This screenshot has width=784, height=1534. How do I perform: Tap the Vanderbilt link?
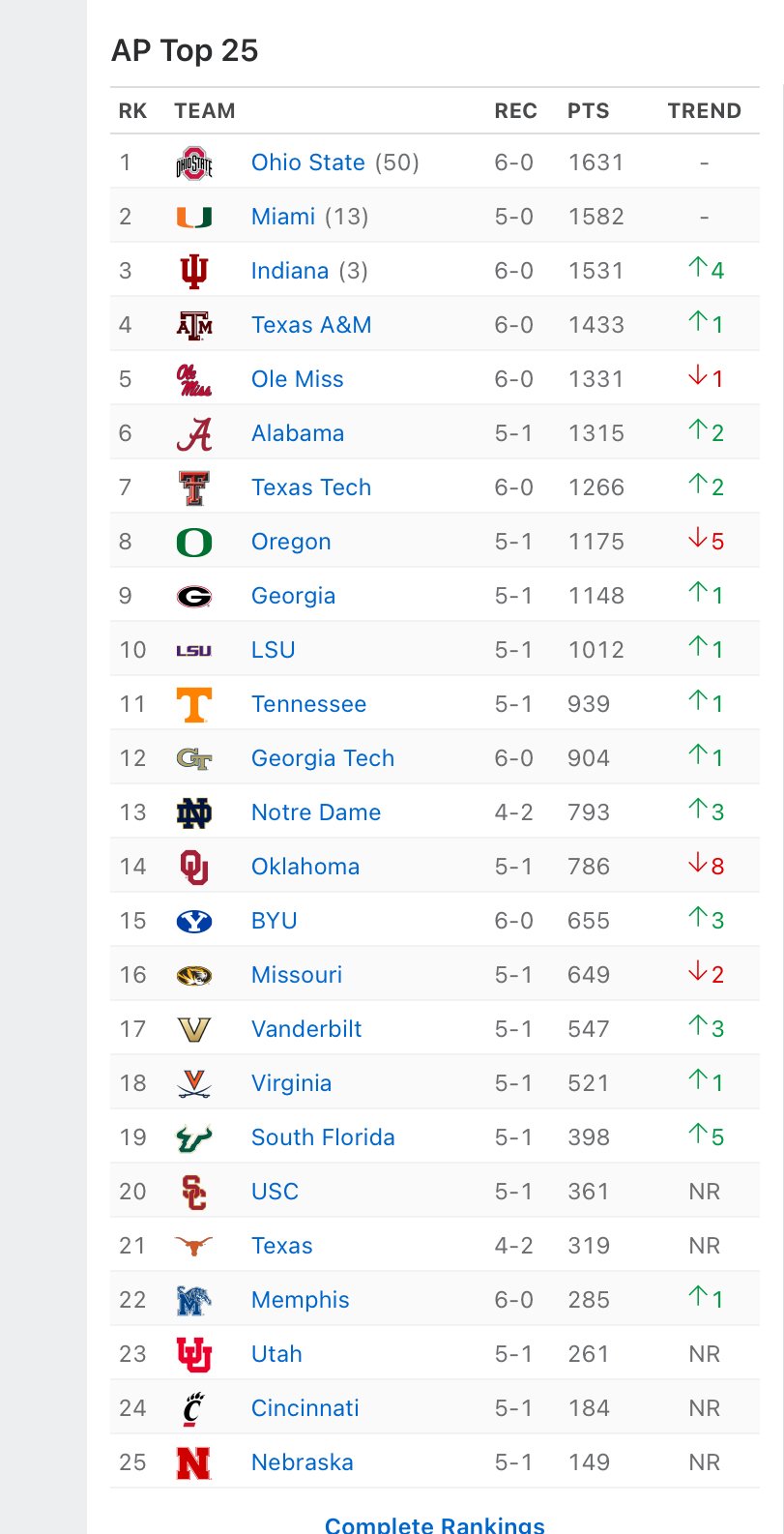(305, 1029)
